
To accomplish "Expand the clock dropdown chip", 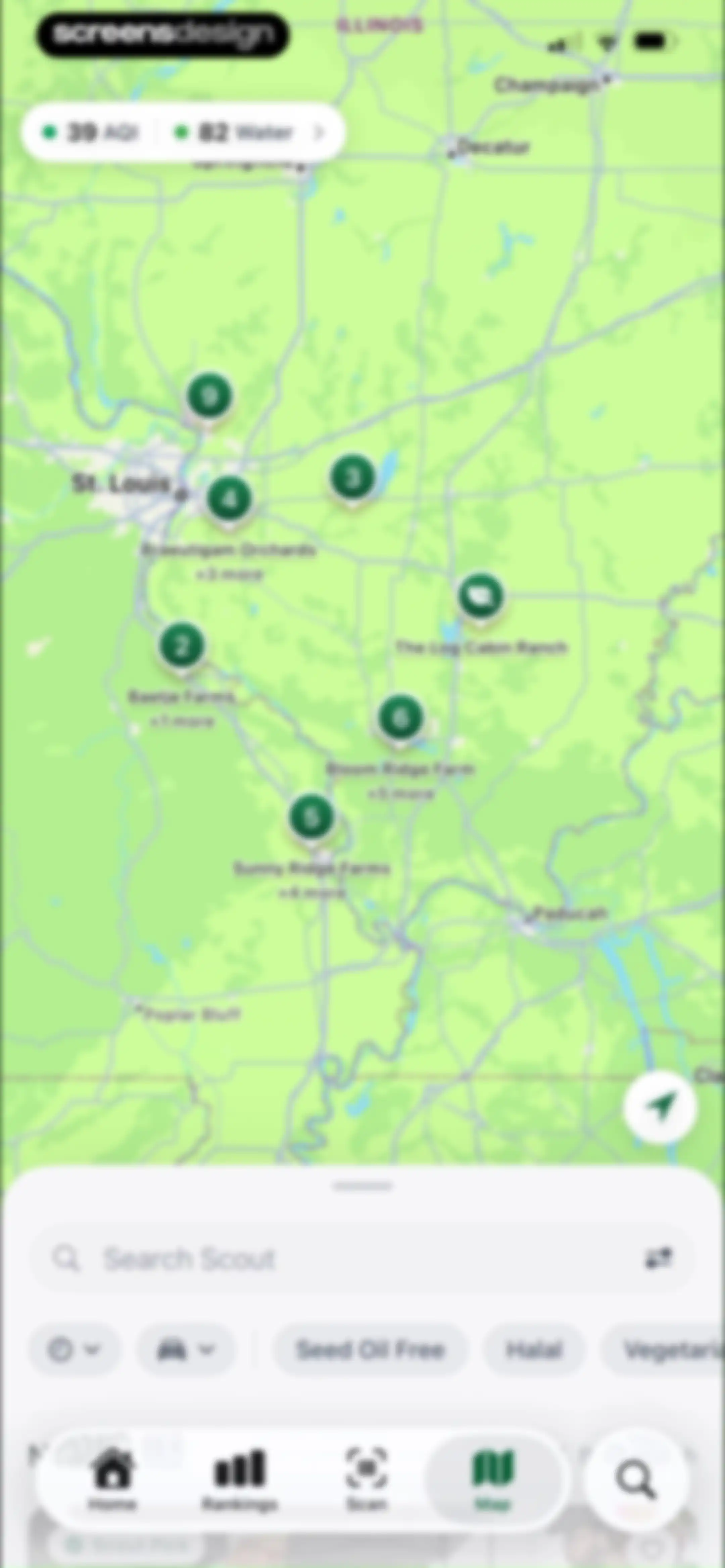I will click(x=74, y=1349).
